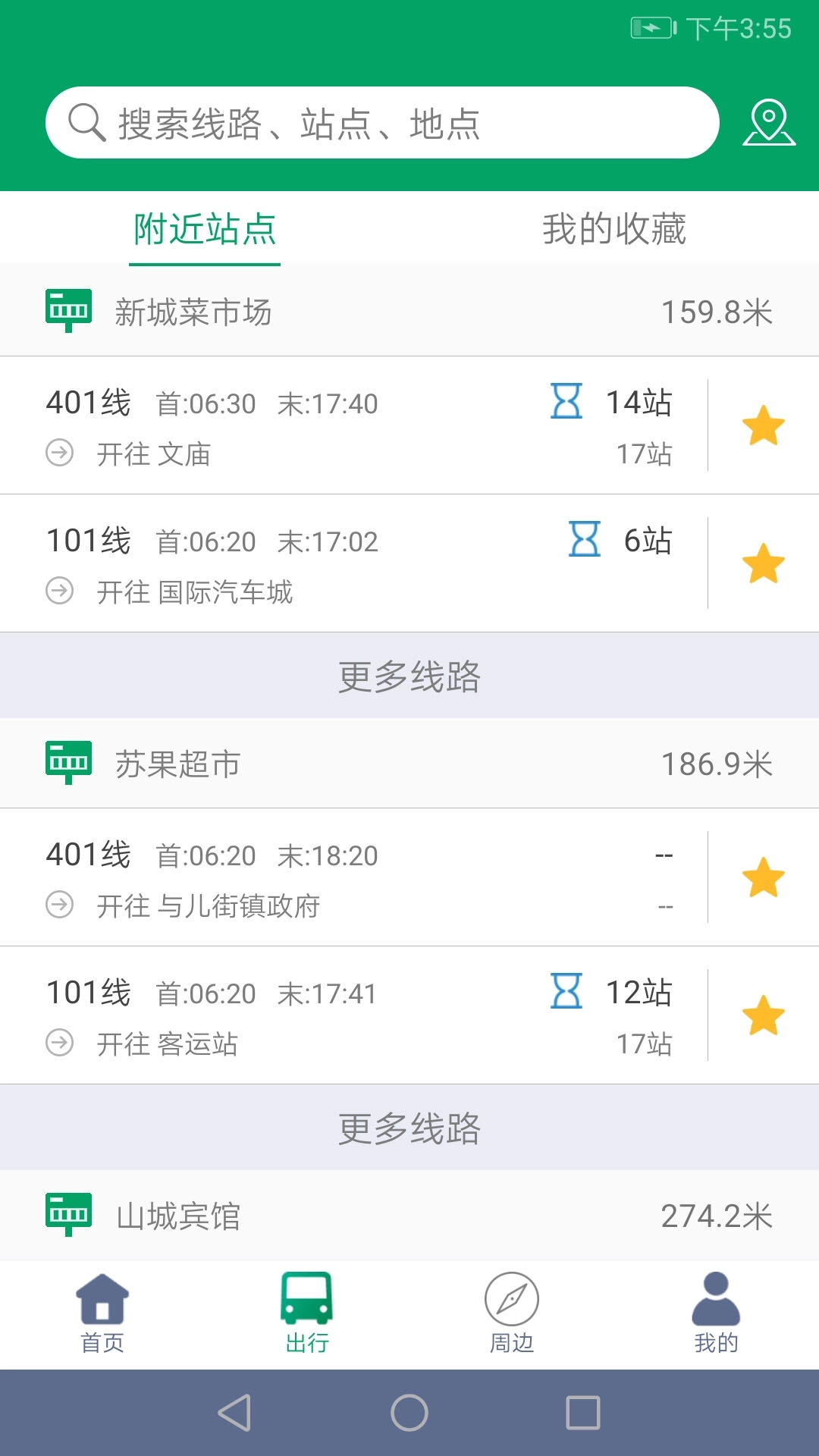Screen dimensions: 819x1456
Task: Switch to the 我的收藏 tab
Action: [x=614, y=228]
